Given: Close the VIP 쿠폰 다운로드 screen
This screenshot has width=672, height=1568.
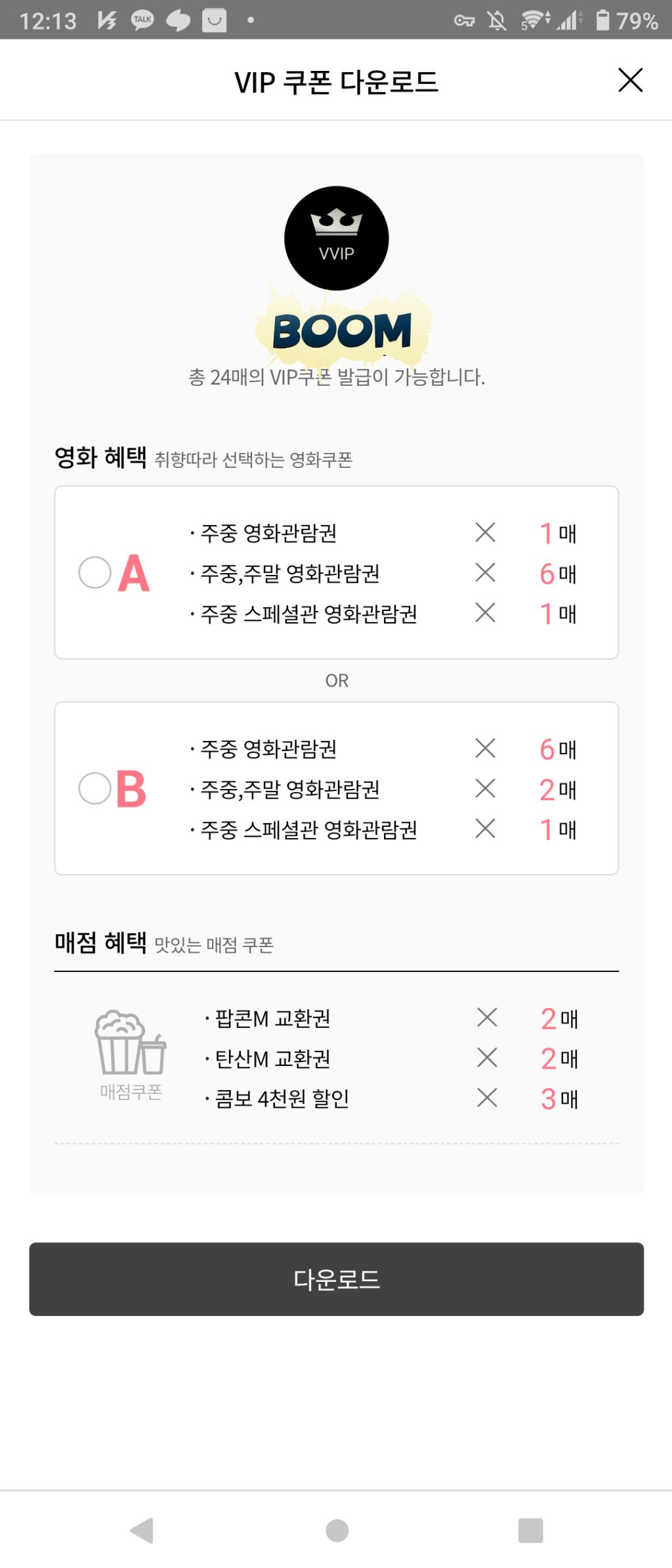Looking at the screenshot, I should 631,81.
